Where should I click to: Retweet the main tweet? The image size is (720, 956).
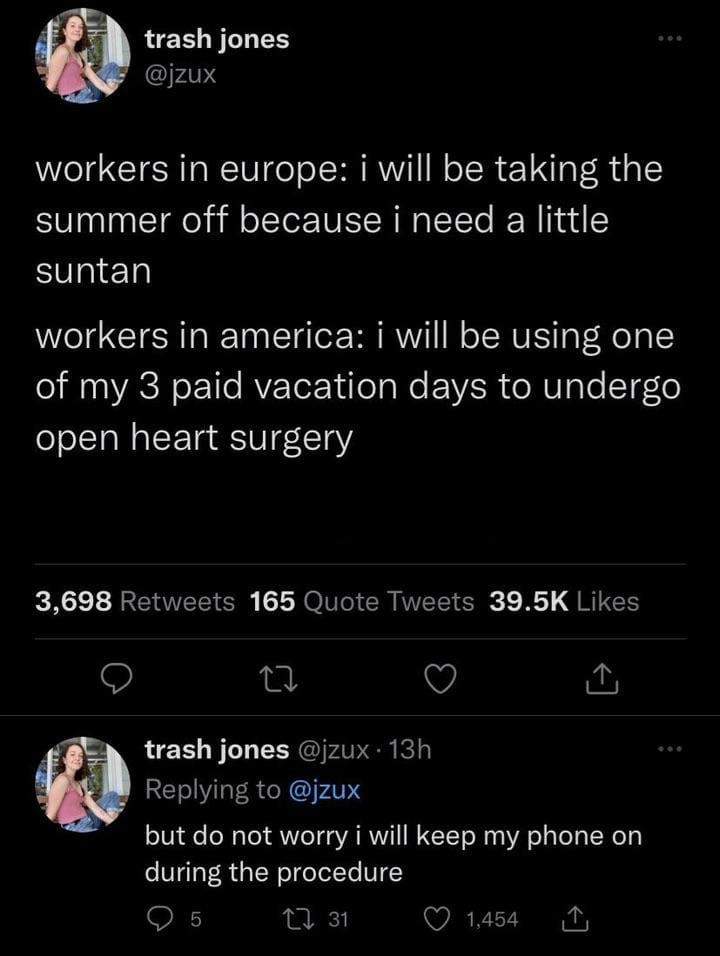[276, 680]
